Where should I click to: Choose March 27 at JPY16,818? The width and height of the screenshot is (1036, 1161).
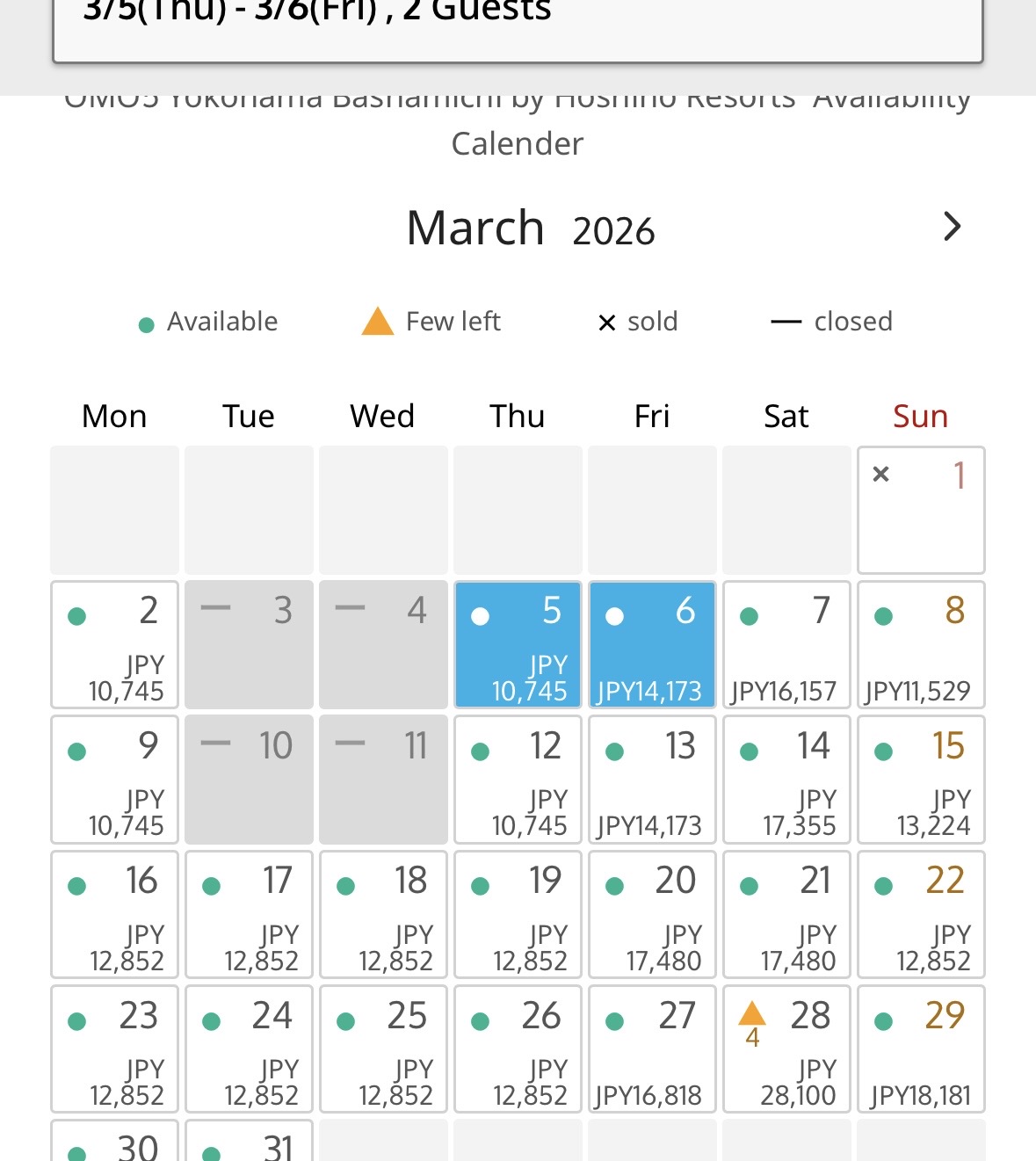coord(652,1049)
